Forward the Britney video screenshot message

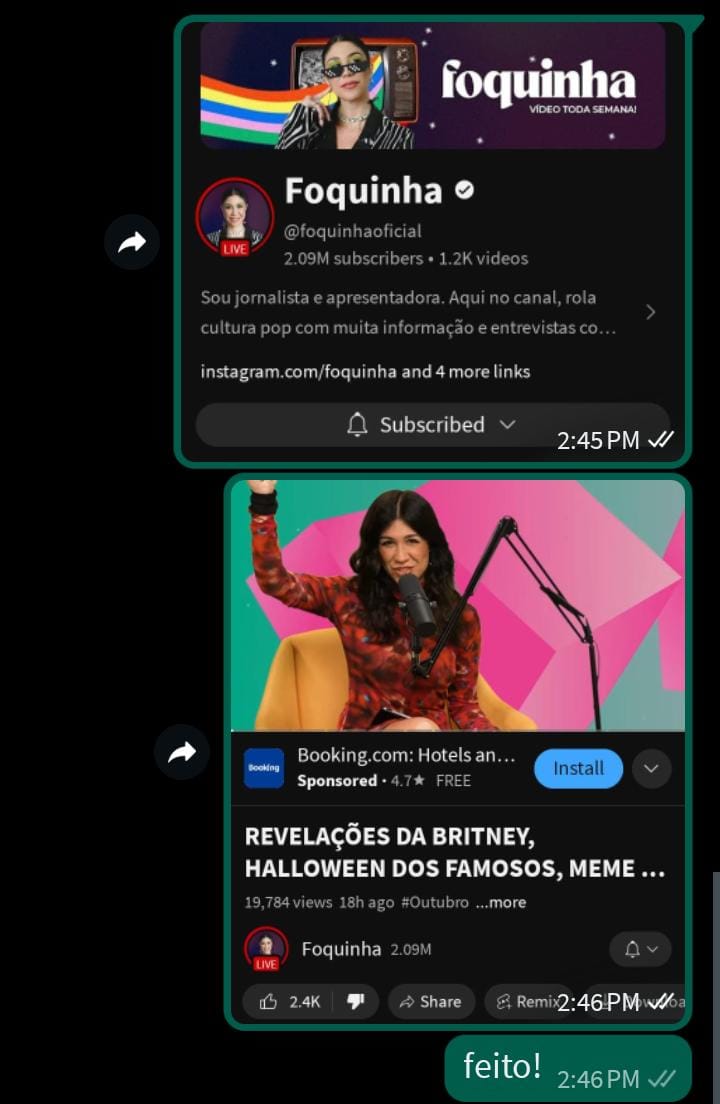(x=182, y=752)
